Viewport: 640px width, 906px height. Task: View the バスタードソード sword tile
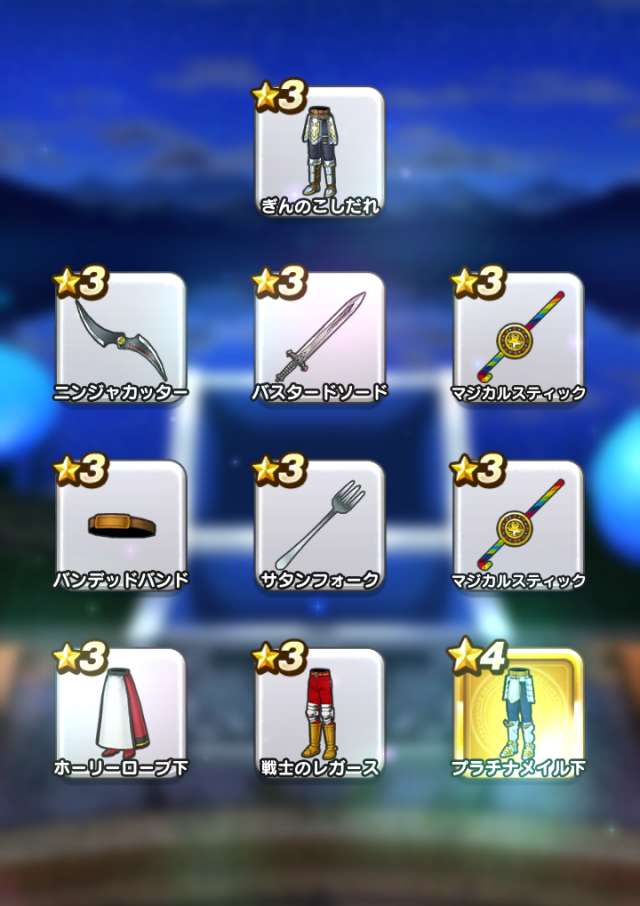pyautogui.click(x=319, y=338)
